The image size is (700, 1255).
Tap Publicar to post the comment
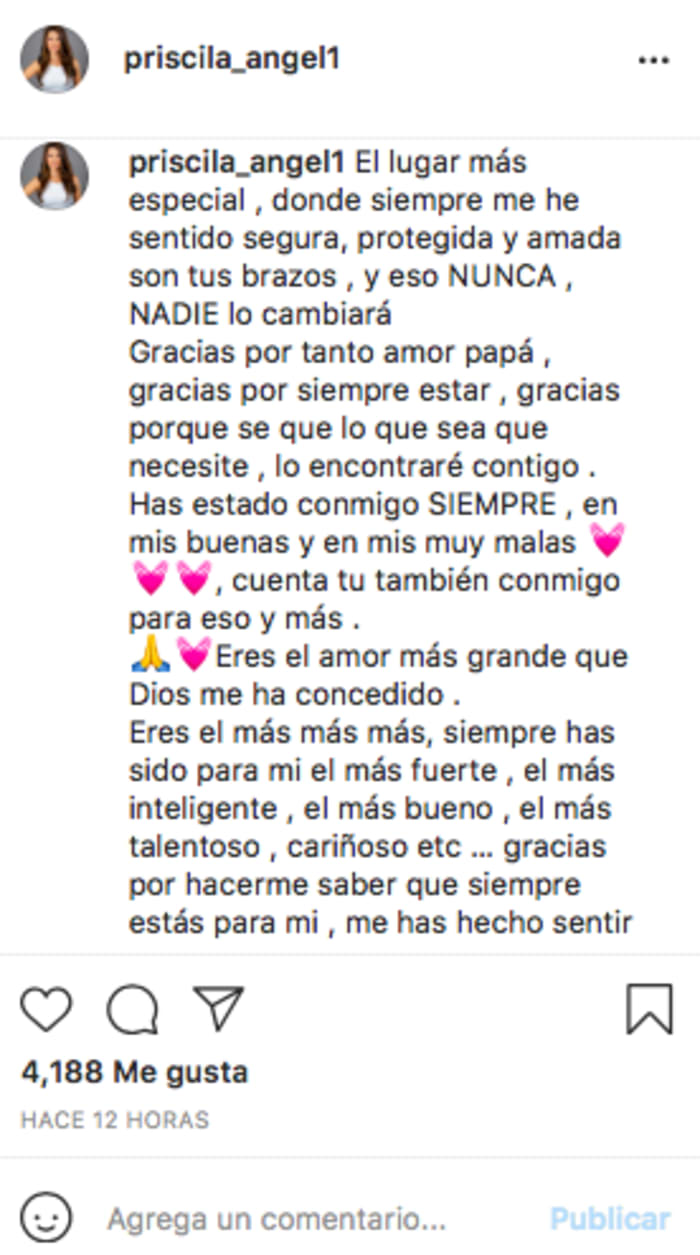[609, 1219]
